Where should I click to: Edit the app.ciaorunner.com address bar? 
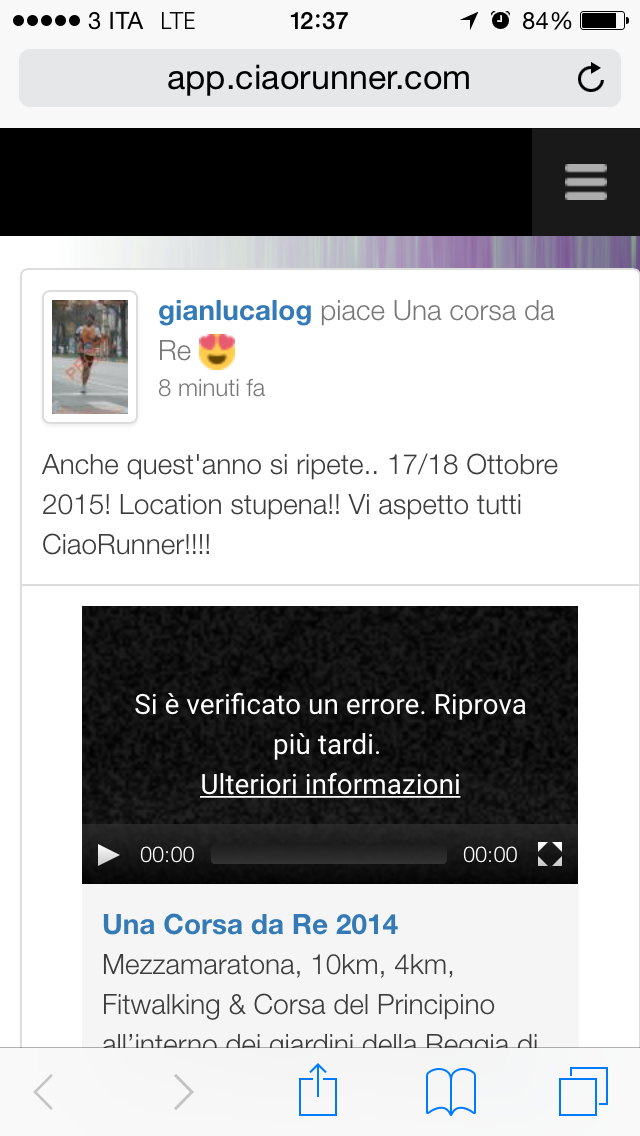pyautogui.click(x=320, y=78)
